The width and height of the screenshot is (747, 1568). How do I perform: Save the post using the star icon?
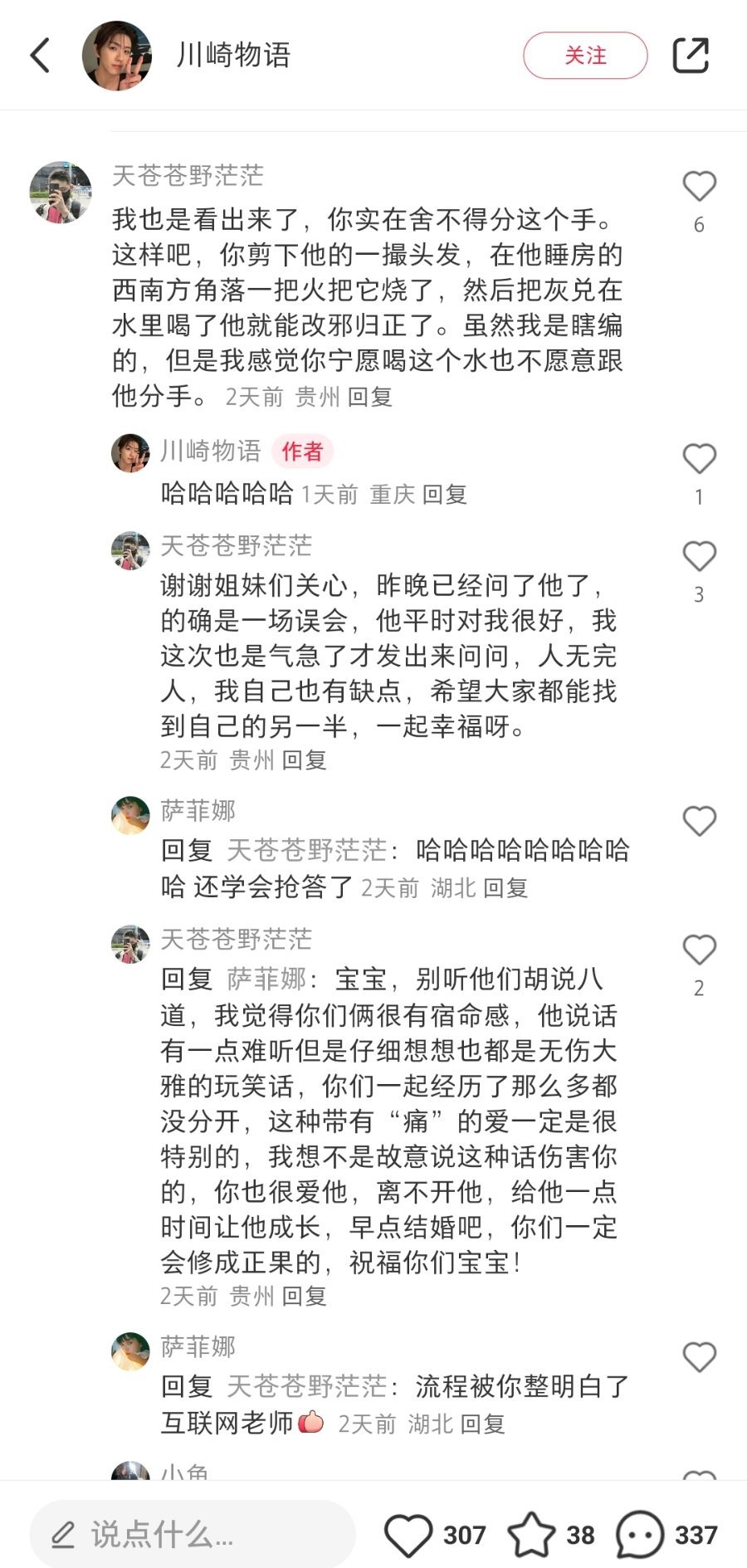[x=531, y=1534]
